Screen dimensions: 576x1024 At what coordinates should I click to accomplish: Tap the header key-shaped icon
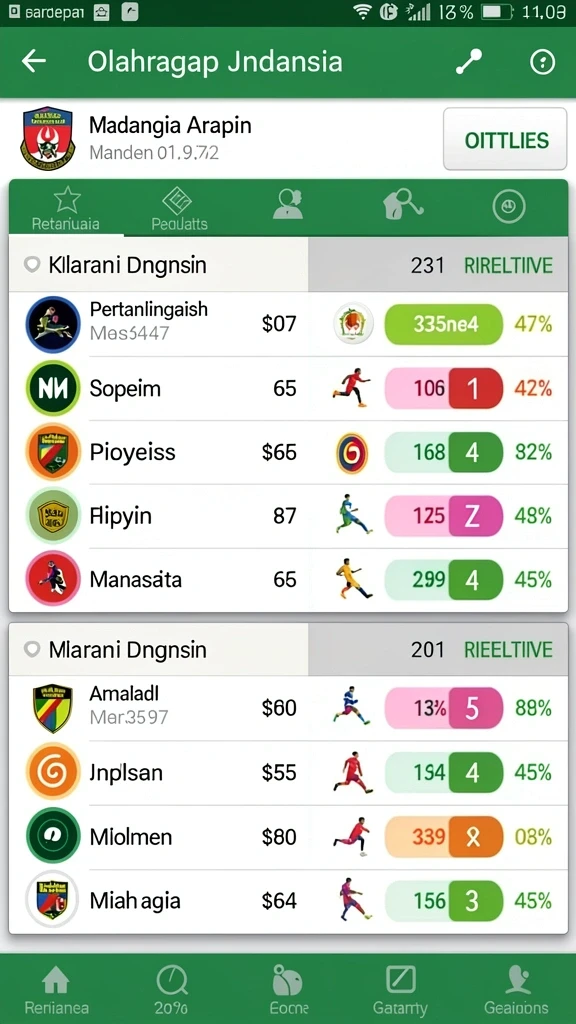pyautogui.click(x=468, y=62)
